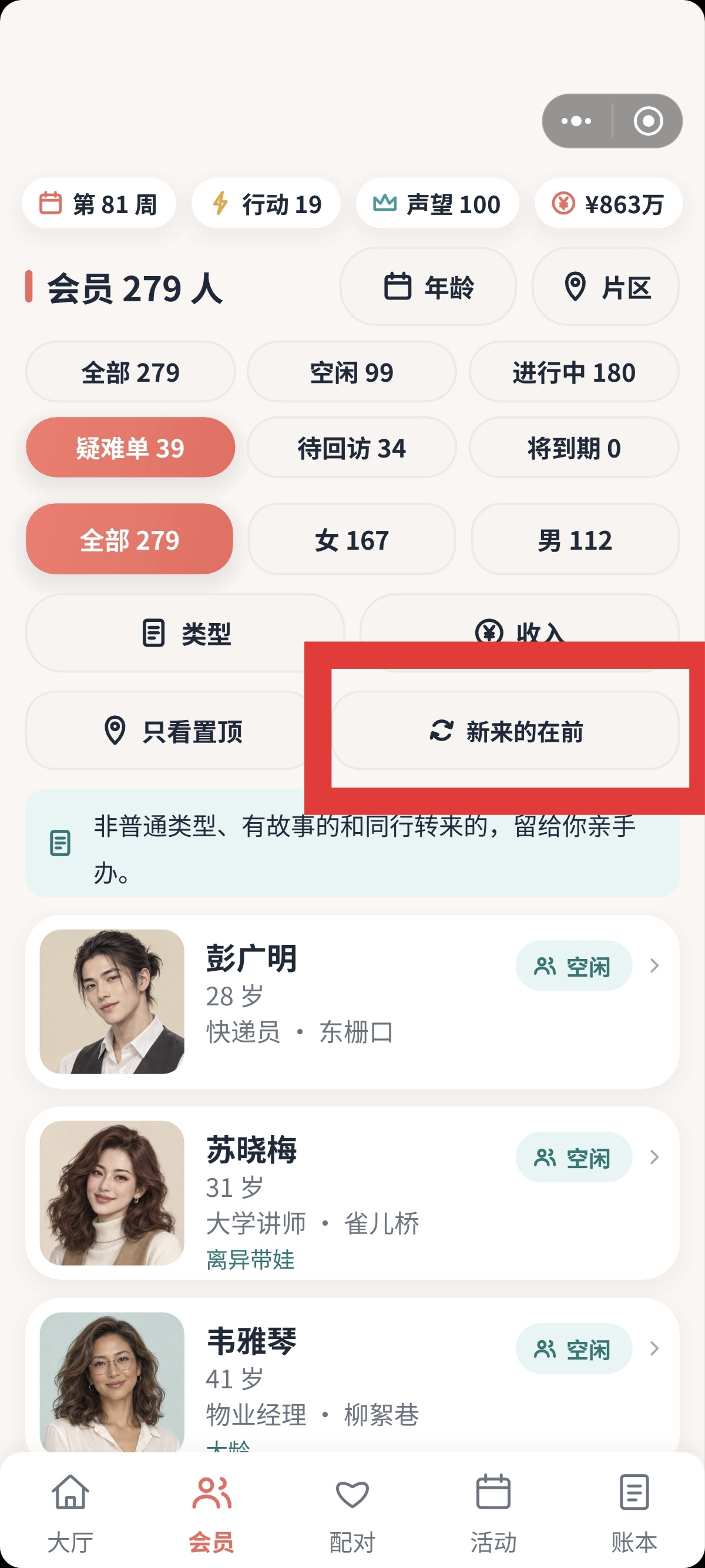Switch to the 账本 tab
The height and width of the screenshot is (1568, 705).
[634, 1513]
